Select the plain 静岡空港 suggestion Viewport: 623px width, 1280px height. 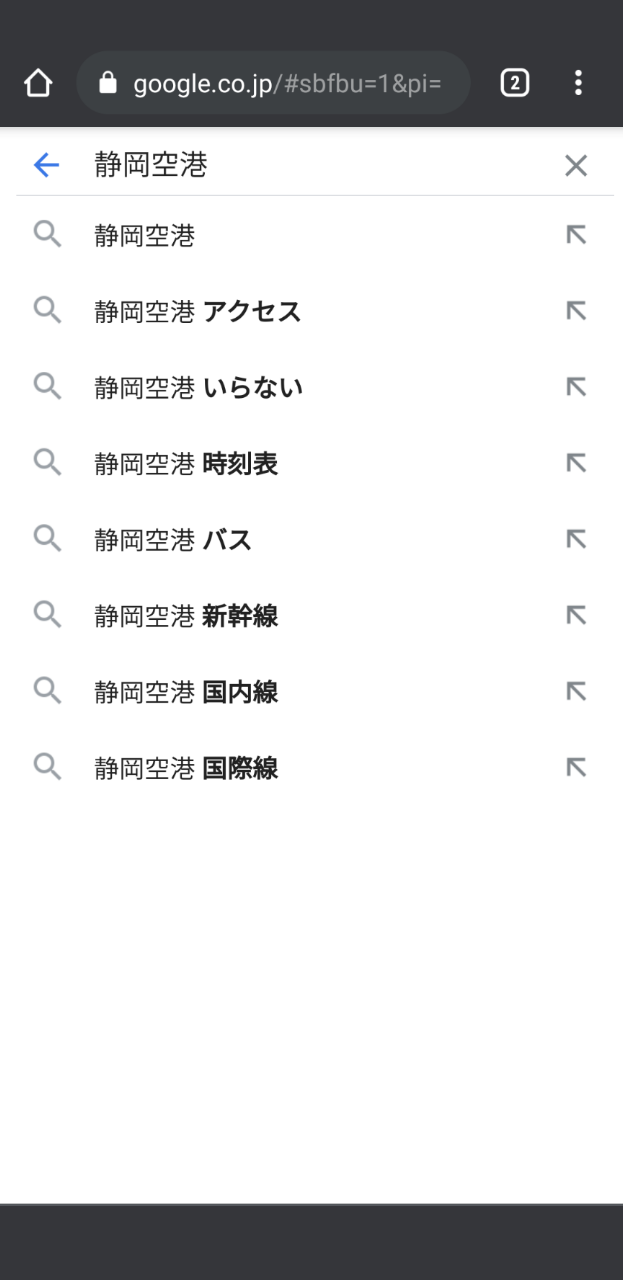click(311, 236)
